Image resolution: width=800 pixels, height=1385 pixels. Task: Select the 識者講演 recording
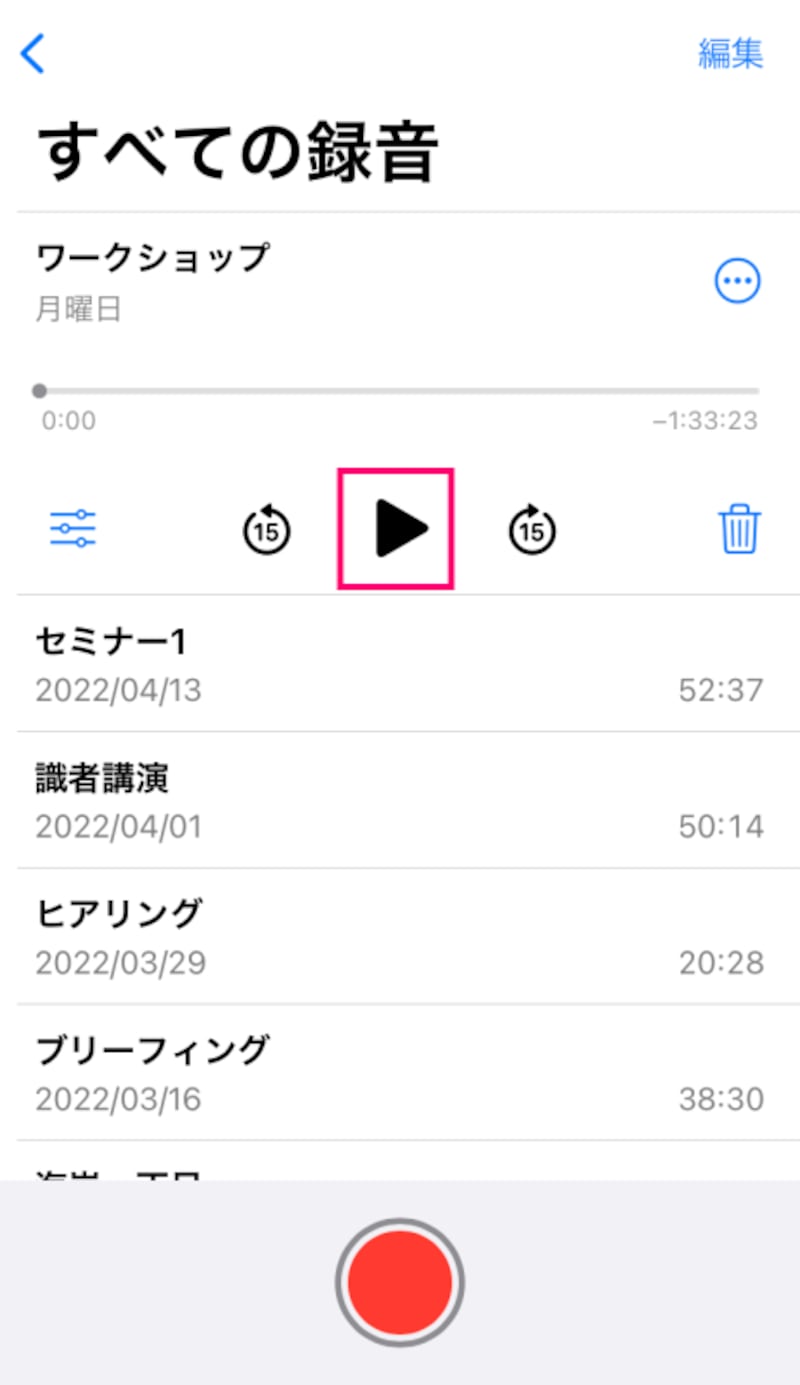(398, 800)
